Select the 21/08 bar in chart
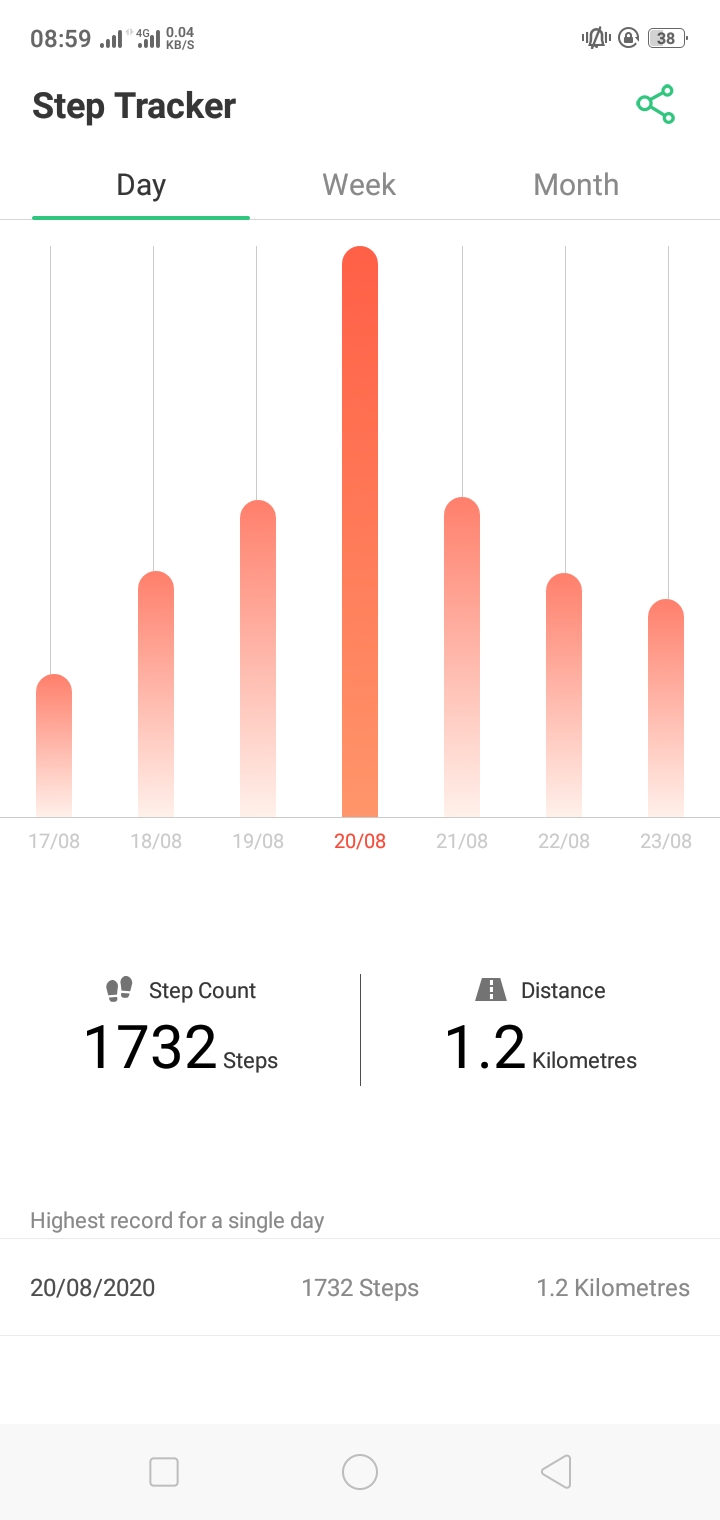The height and width of the screenshot is (1520, 720). point(462,658)
